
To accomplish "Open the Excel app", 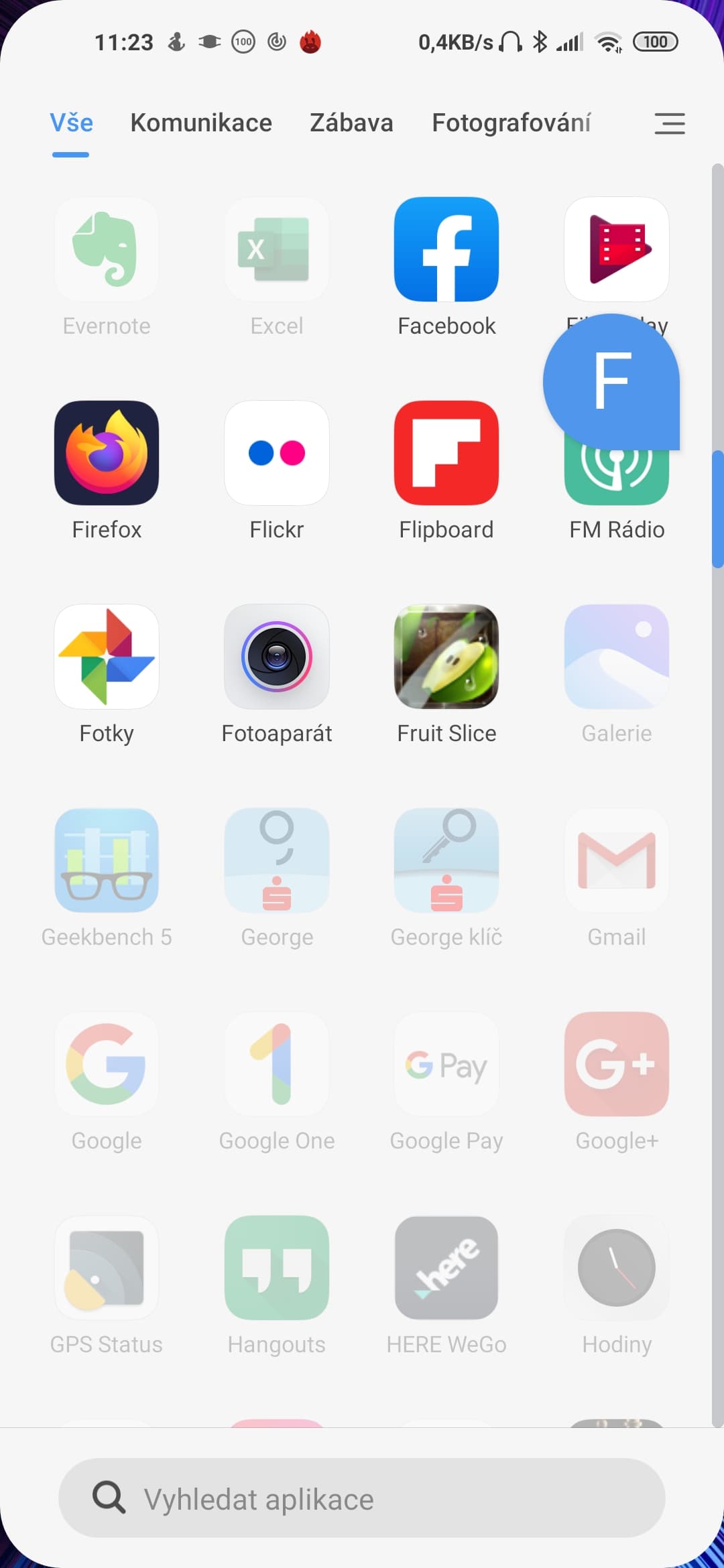I will pyautogui.click(x=277, y=250).
